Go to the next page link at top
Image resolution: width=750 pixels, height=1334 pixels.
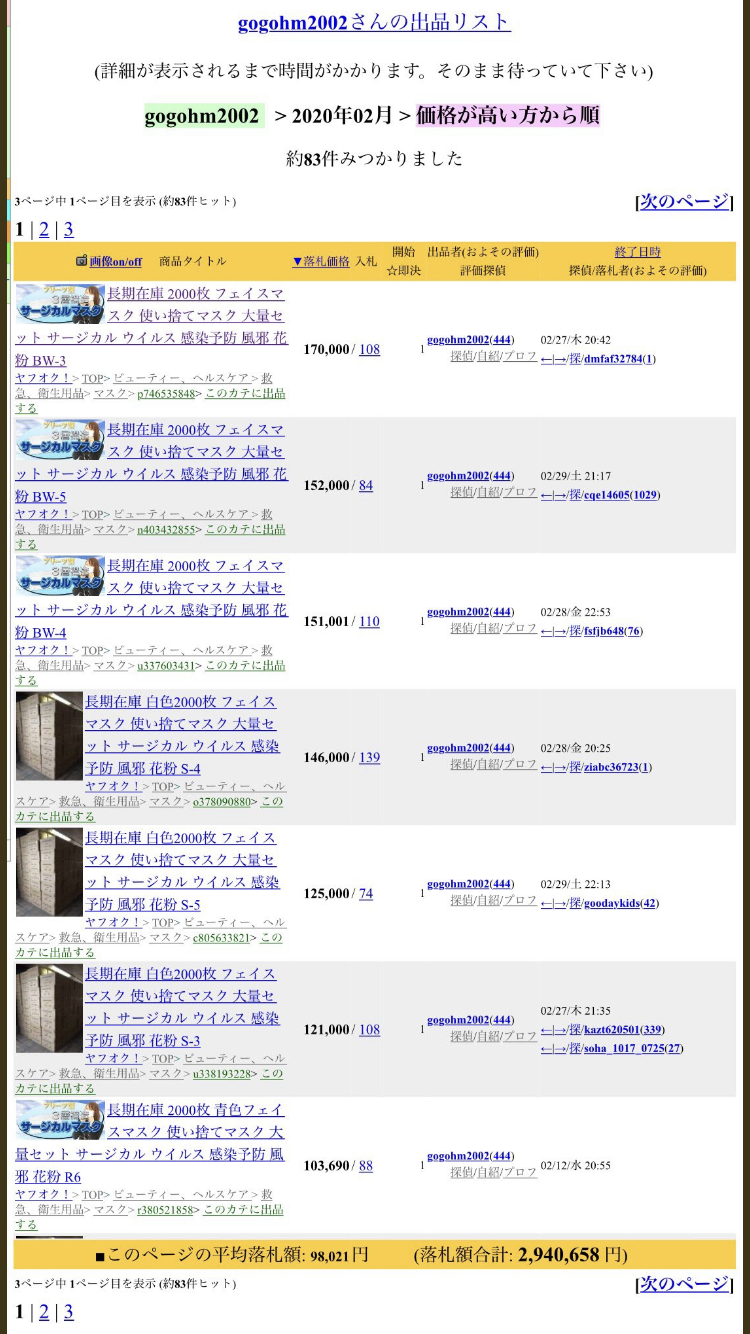coord(685,201)
